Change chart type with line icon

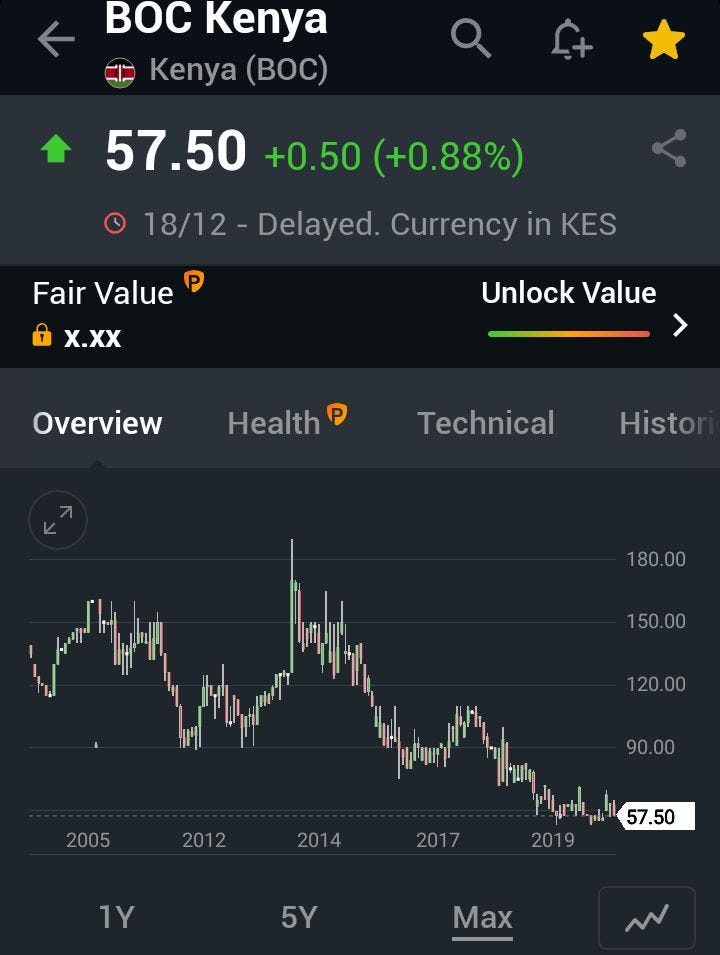(x=646, y=918)
